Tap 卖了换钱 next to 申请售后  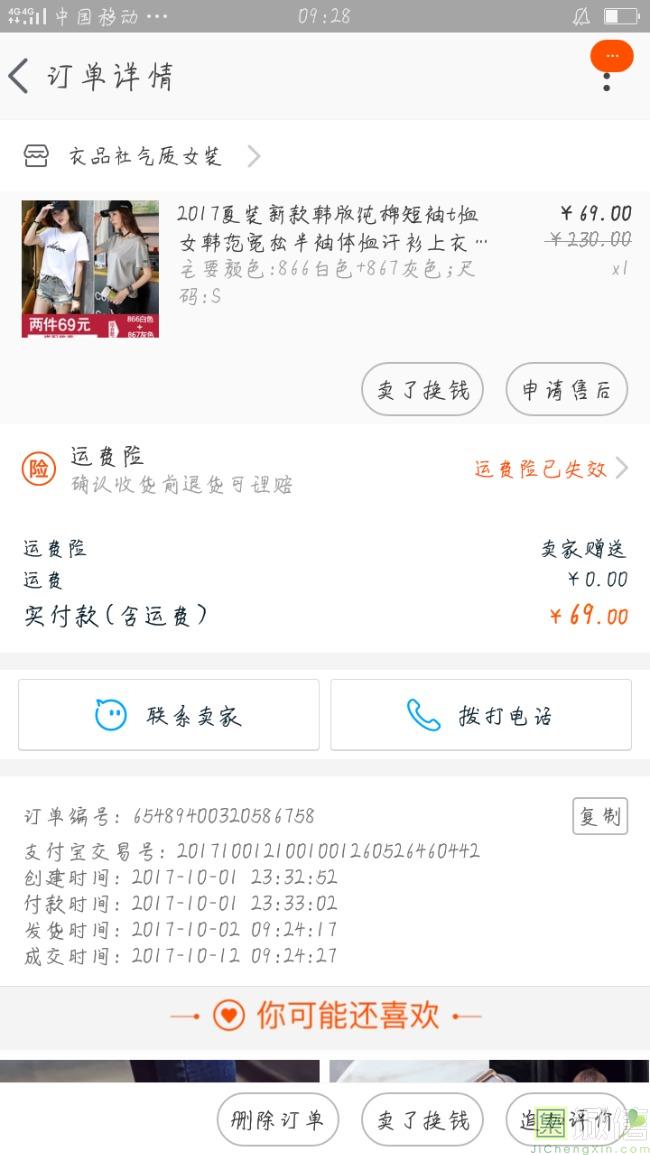click(422, 389)
